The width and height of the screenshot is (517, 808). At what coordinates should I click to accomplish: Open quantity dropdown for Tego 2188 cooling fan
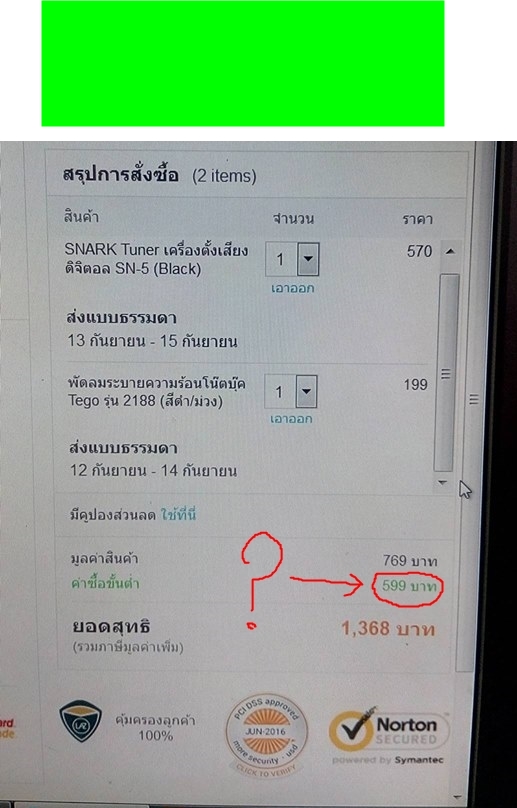[291, 392]
